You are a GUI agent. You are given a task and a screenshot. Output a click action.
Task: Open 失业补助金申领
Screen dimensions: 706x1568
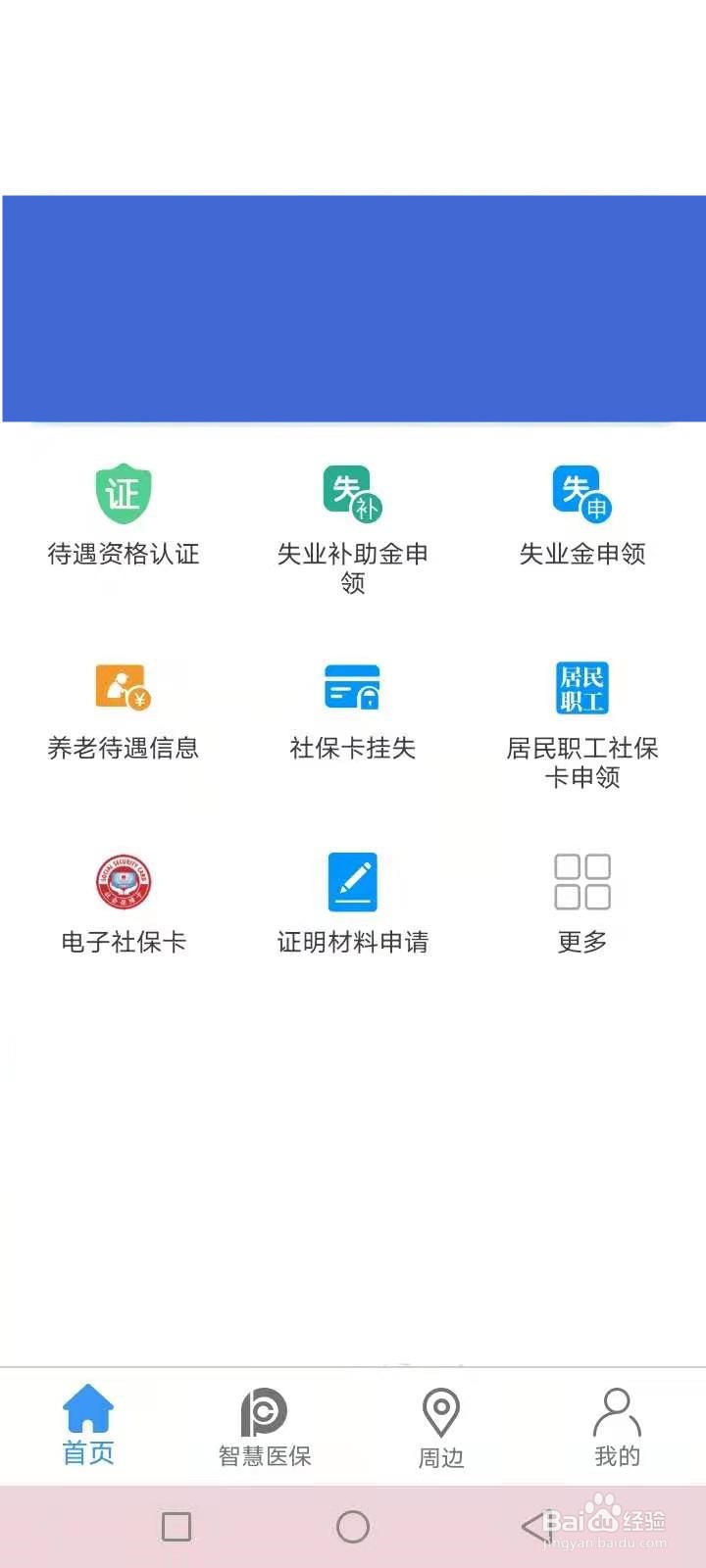coord(353,529)
